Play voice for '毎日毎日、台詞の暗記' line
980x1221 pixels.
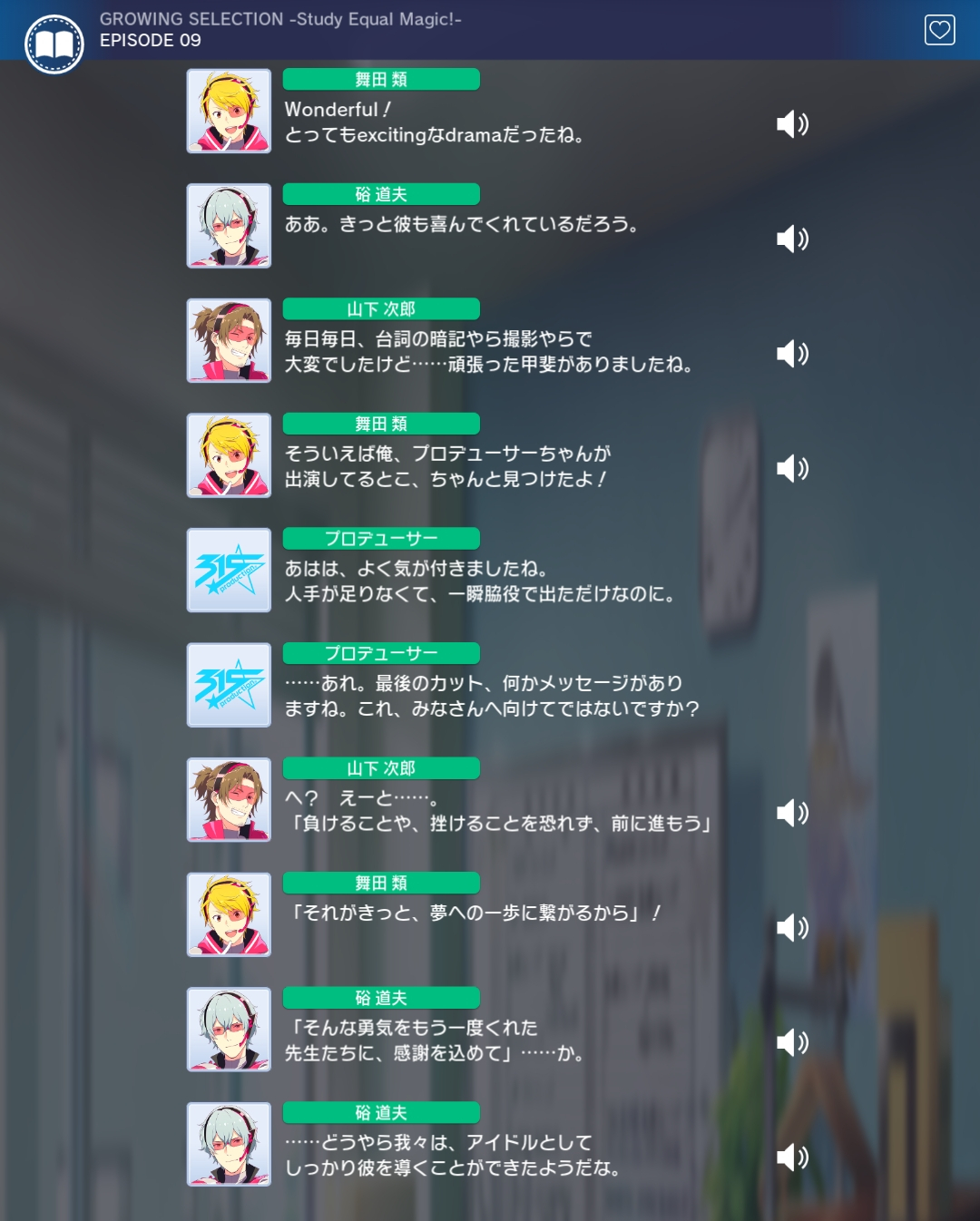click(791, 353)
